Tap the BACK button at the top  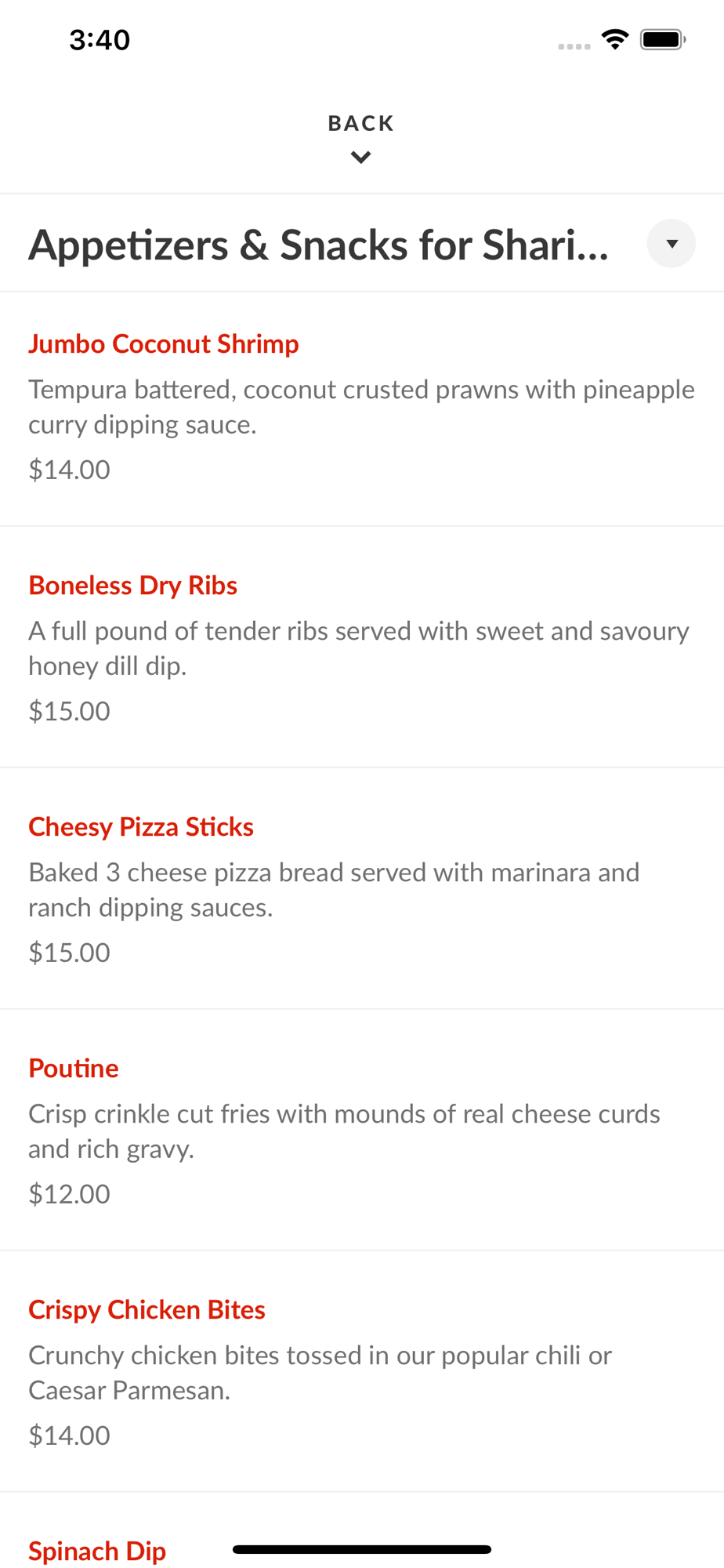361,137
